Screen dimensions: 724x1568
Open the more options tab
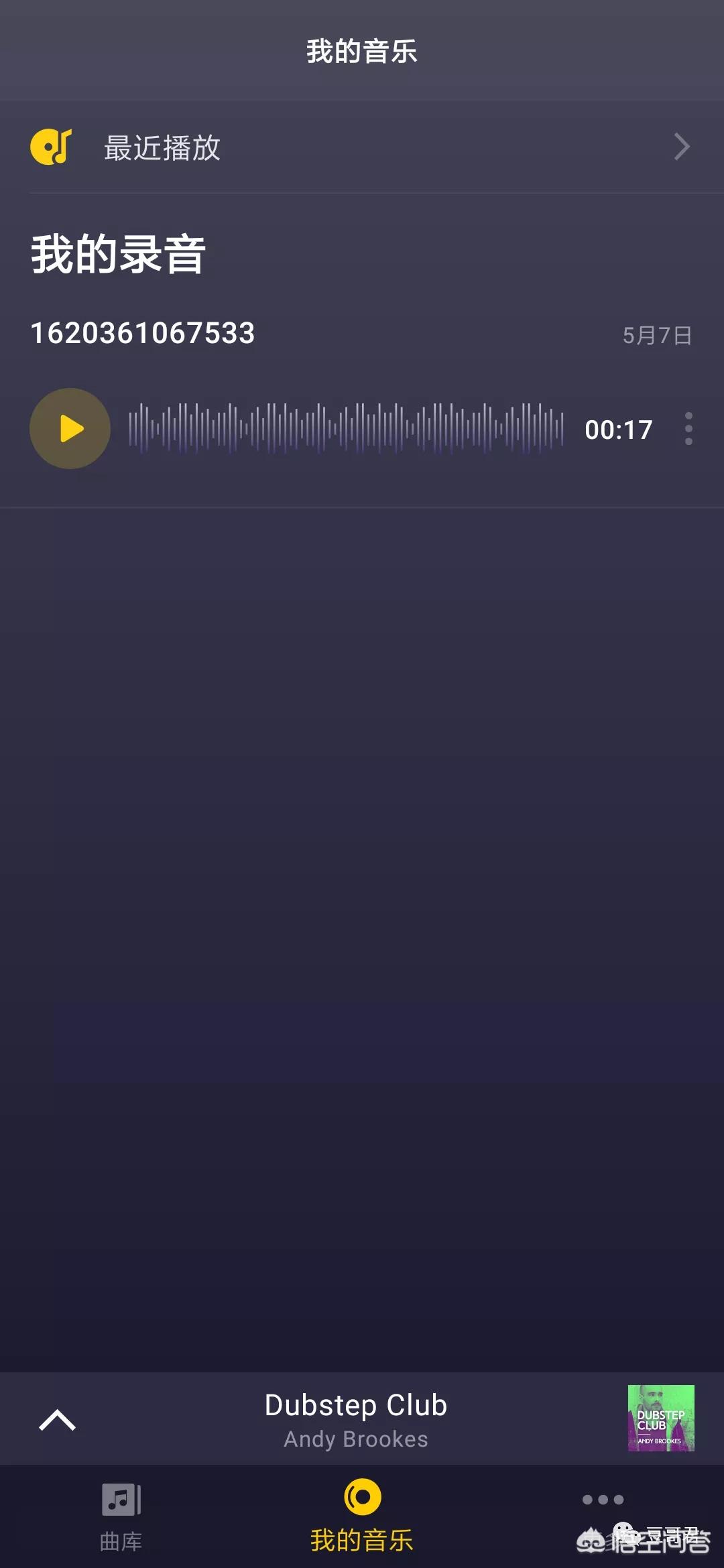pyautogui.click(x=603, y=1500)
